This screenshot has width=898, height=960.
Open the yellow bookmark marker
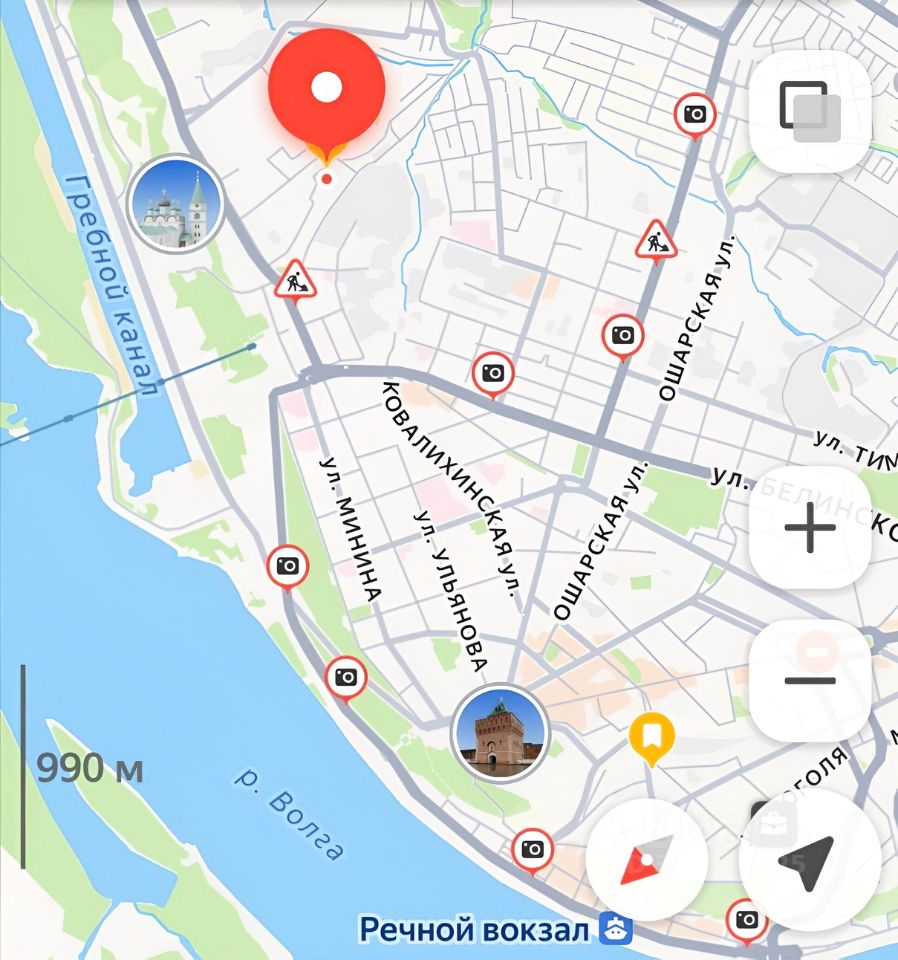(x=651, y=738)
